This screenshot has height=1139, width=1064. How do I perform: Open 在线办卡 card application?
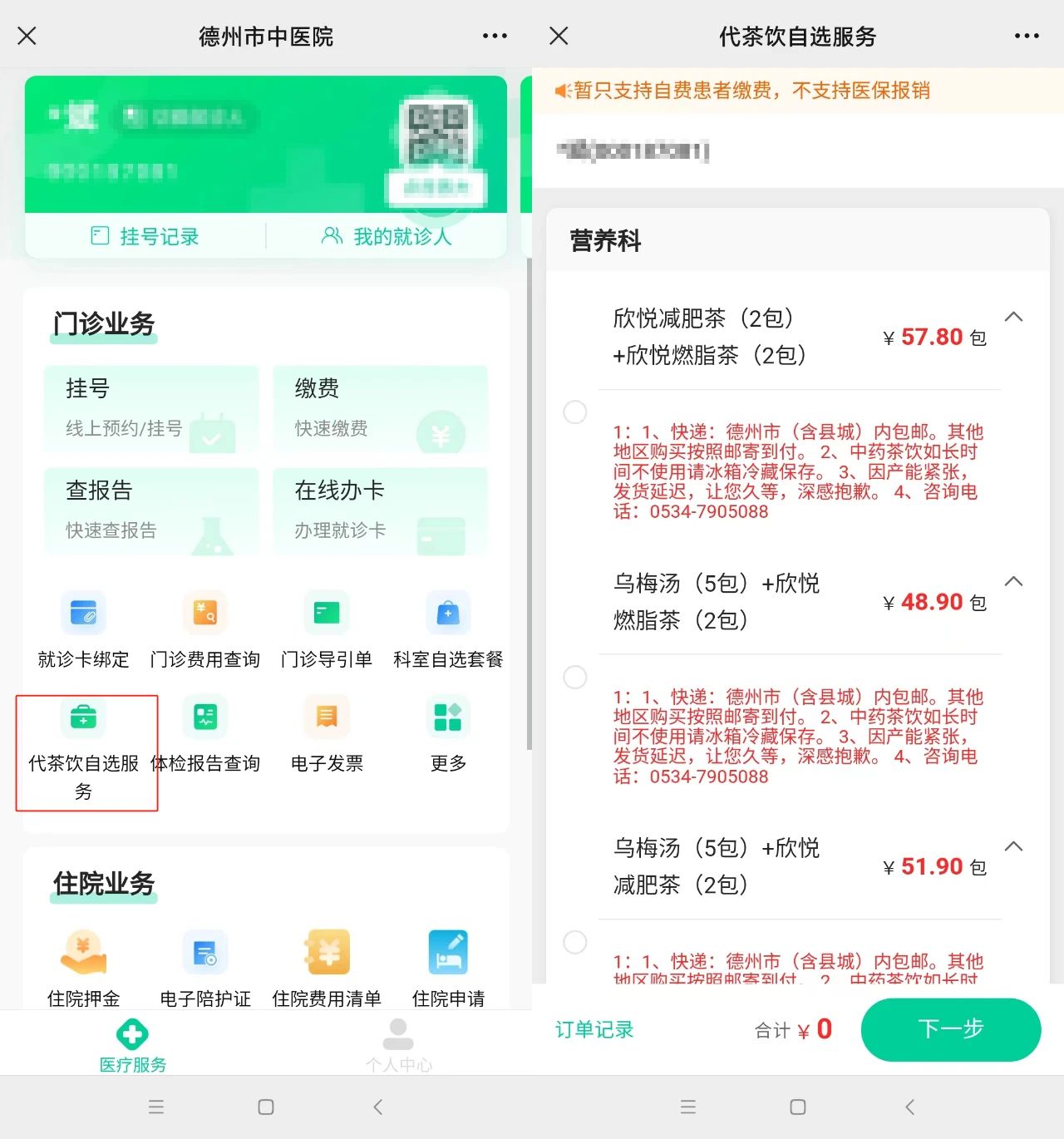pos(380,510)
